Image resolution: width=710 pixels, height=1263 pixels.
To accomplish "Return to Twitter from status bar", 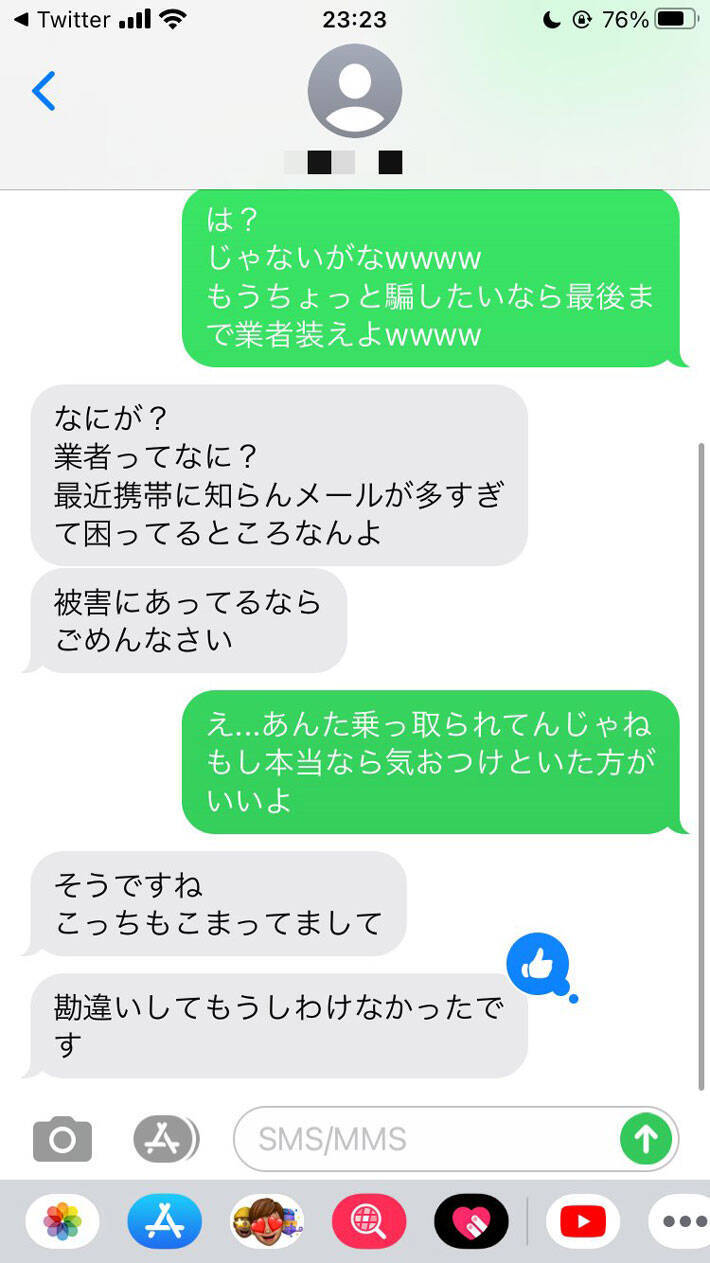I will tap(60, 19).
